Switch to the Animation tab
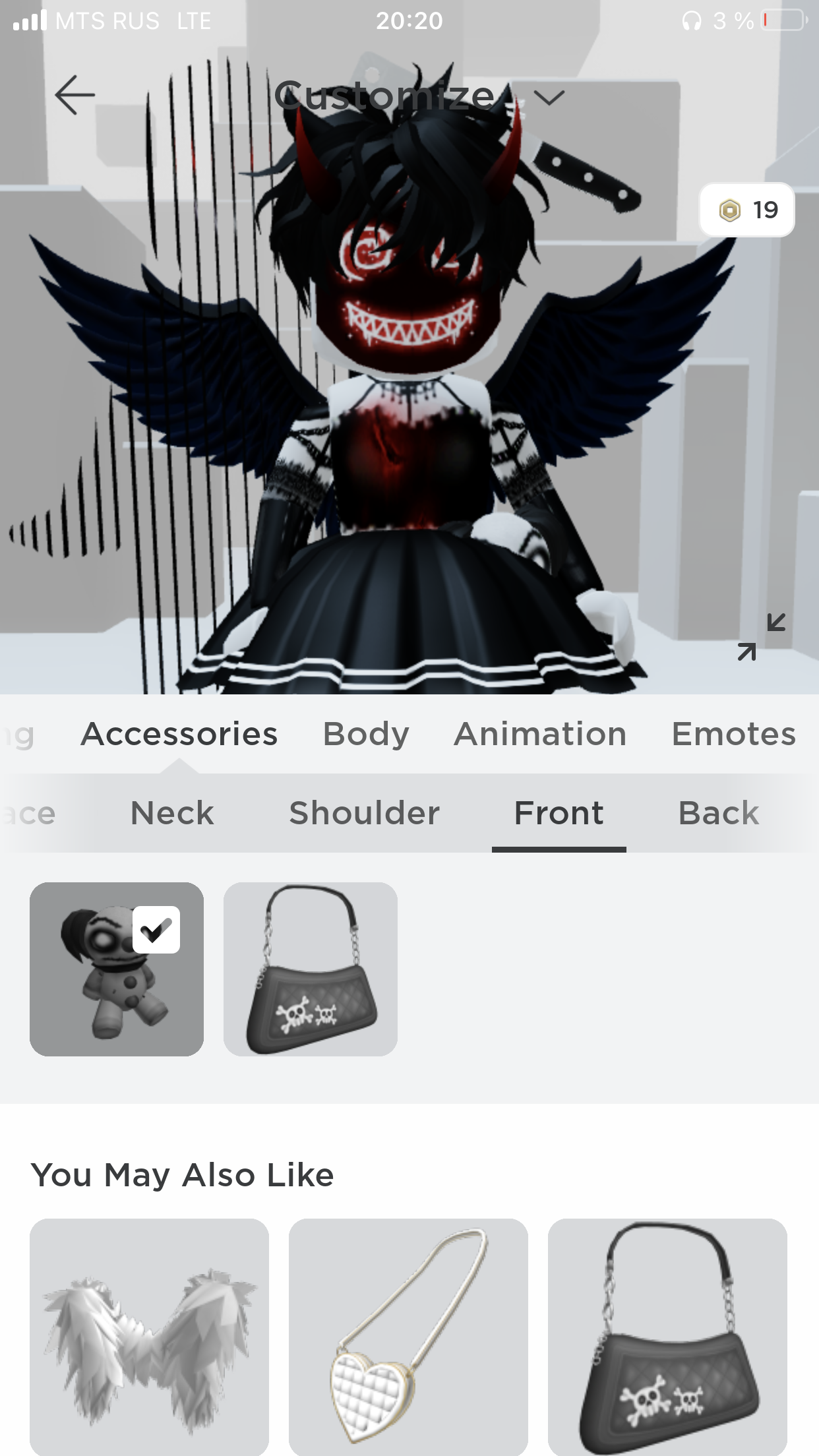 tap(540, 734)
